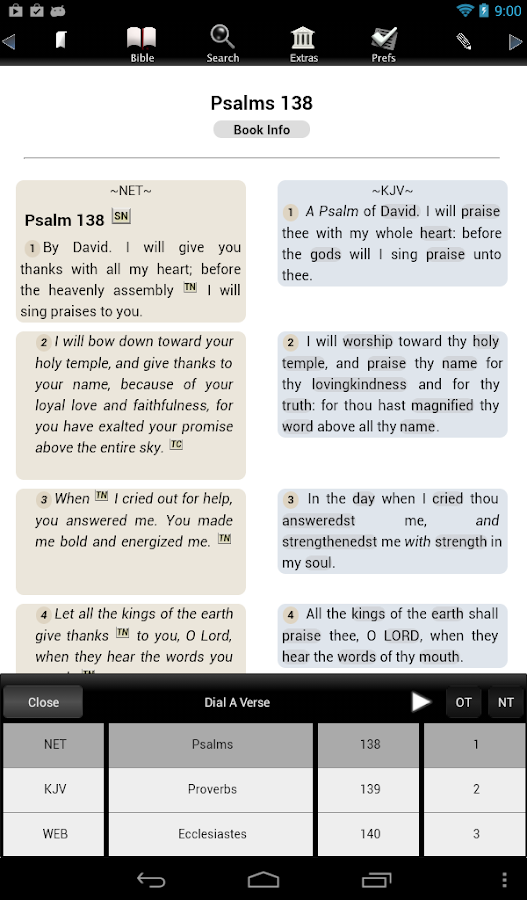The width and height of the screenshot is (527, 900).
Task: Open the TC note in verse 2
Action: (x=176, y=444)
